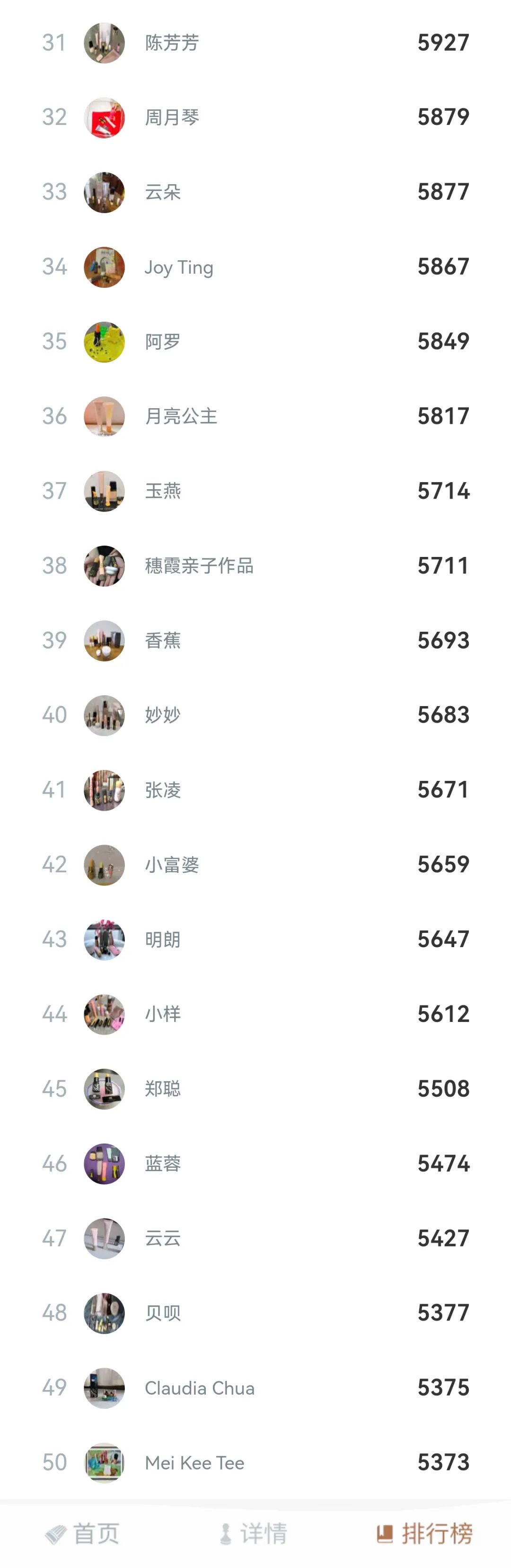The image size is (511, 1568).
Task: View 月亮公主's entry
Action: point(255,416)
